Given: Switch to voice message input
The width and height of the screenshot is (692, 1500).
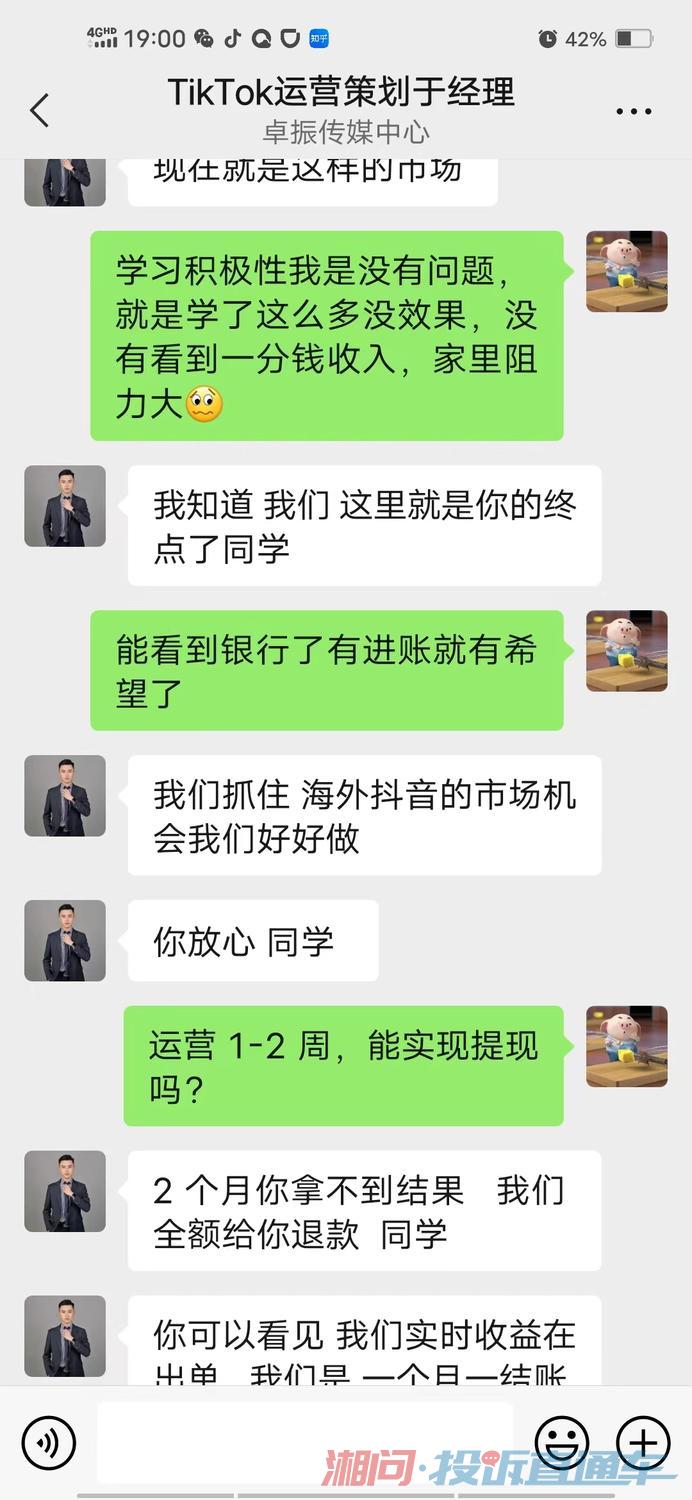Looking at the screenshot, I should pos(49,1442).
